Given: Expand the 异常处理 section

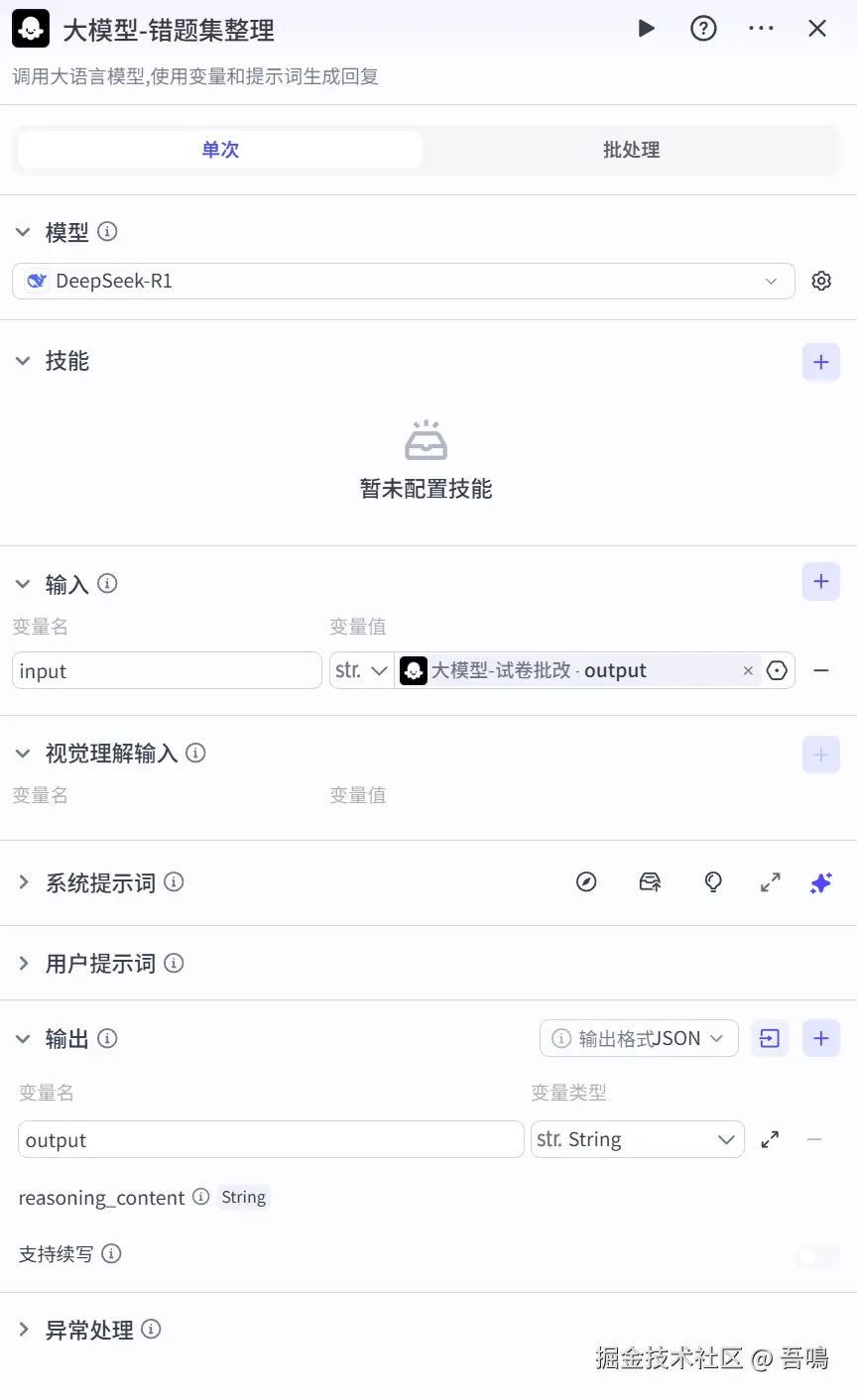Looking at the screenshot, I should coord(24,1330).
